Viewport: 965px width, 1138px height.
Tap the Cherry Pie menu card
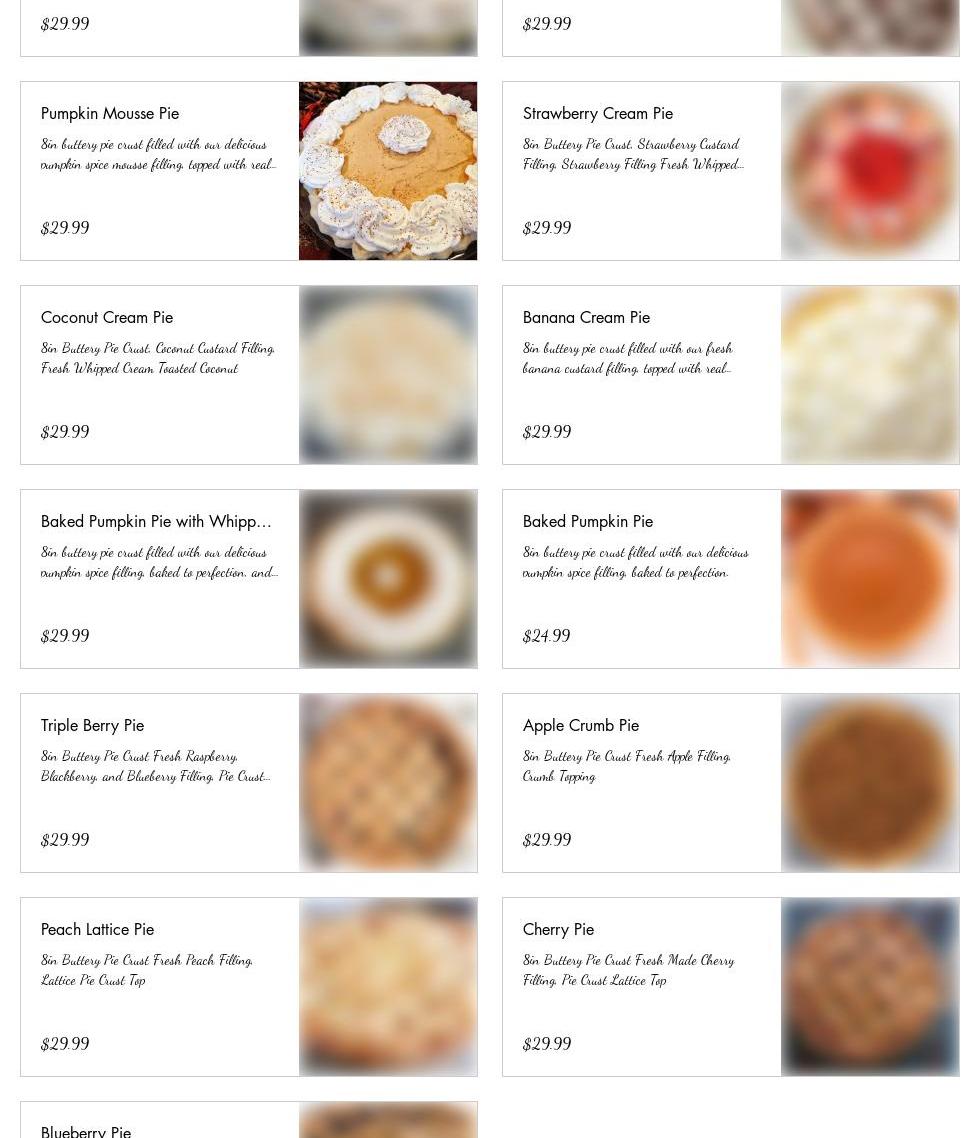coord(558,930)
